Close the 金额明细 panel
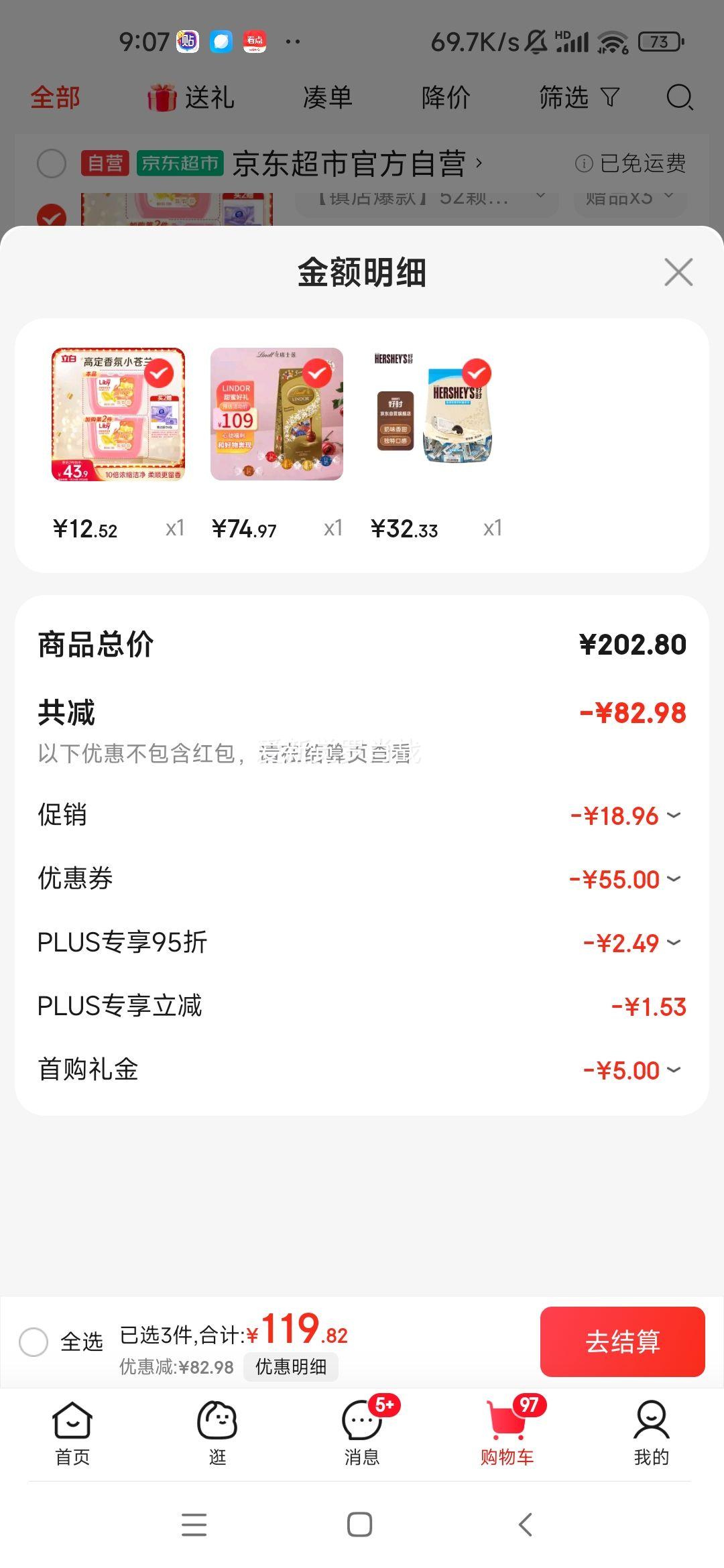The height and width of the screenshot is (1568, 724). click(678, 272)
